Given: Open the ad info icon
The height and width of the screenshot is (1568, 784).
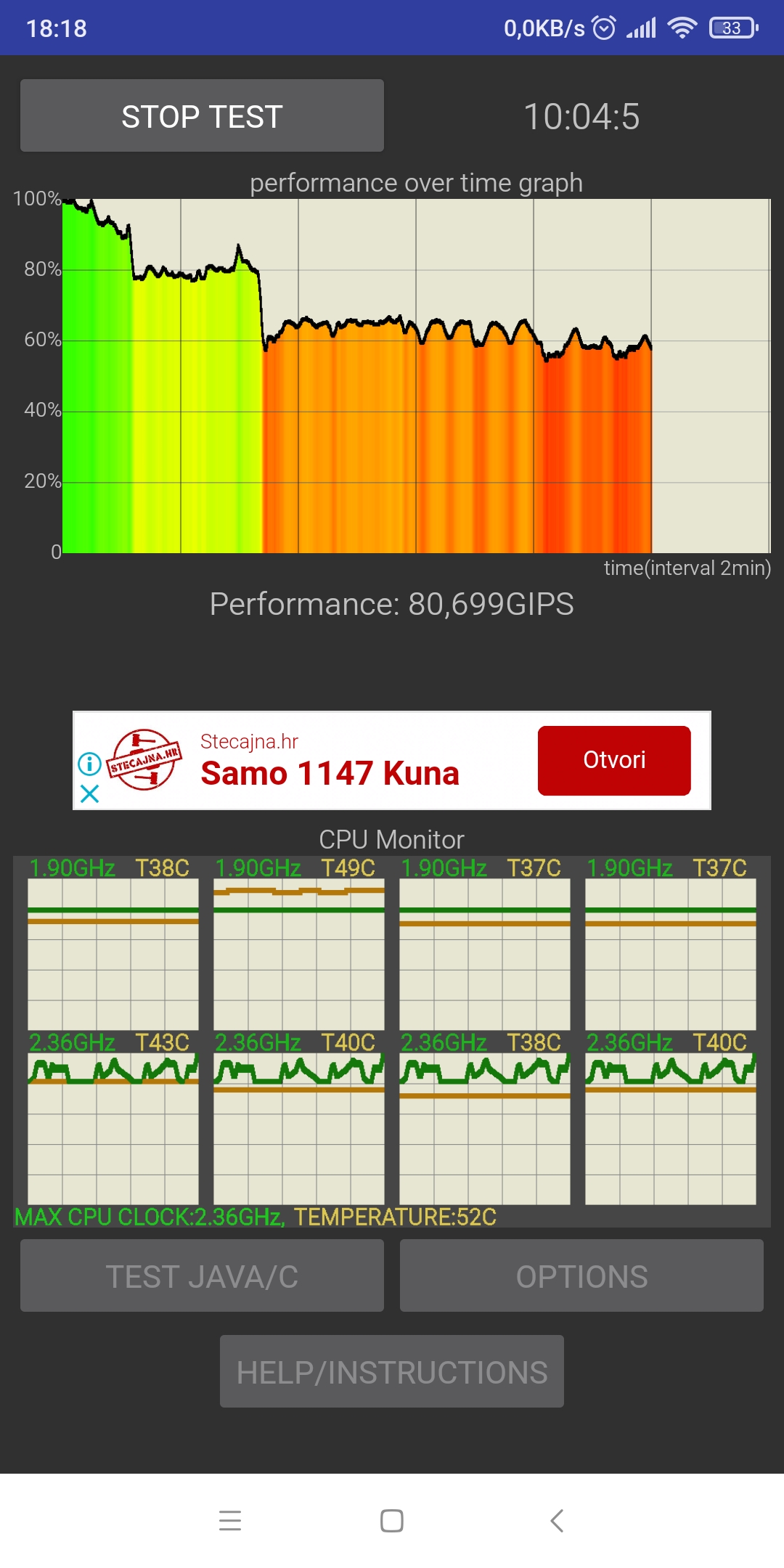Looking at the screenshot, I should click(89, 764).
